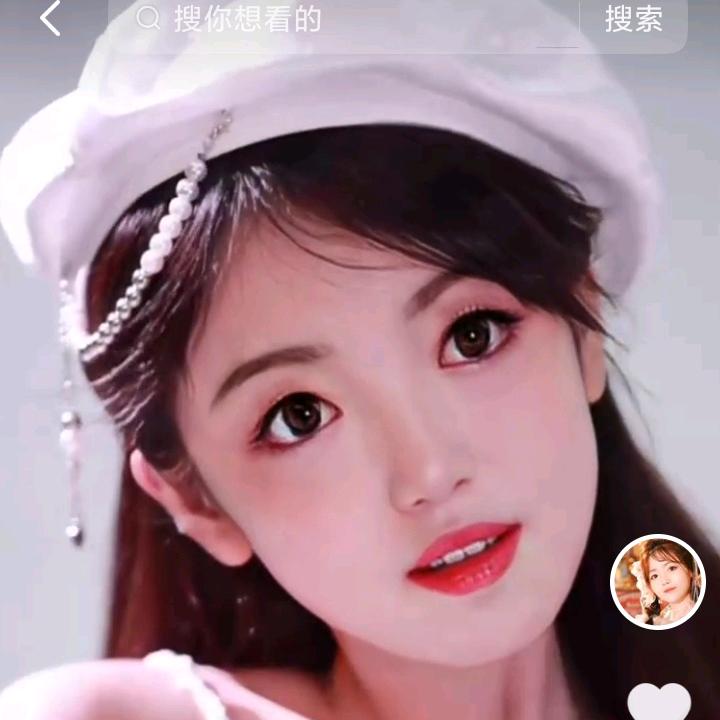The image size is (720, 720).
Task: Open the creator's round profile avatar
Action: (658, 581)
